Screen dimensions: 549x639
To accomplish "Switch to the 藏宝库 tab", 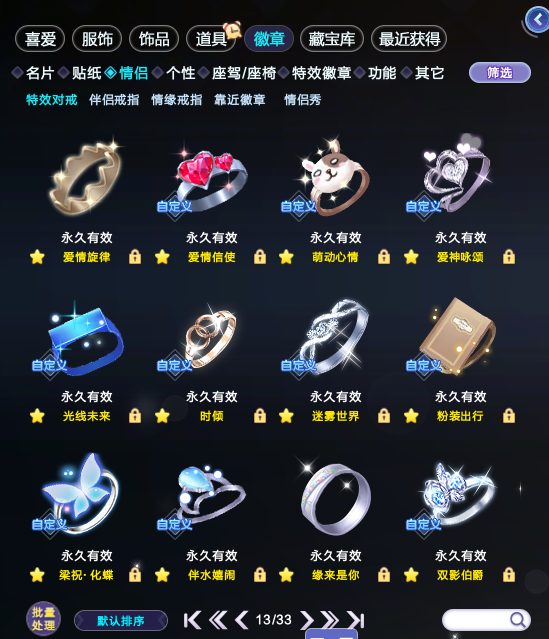I will click(331, 39).
